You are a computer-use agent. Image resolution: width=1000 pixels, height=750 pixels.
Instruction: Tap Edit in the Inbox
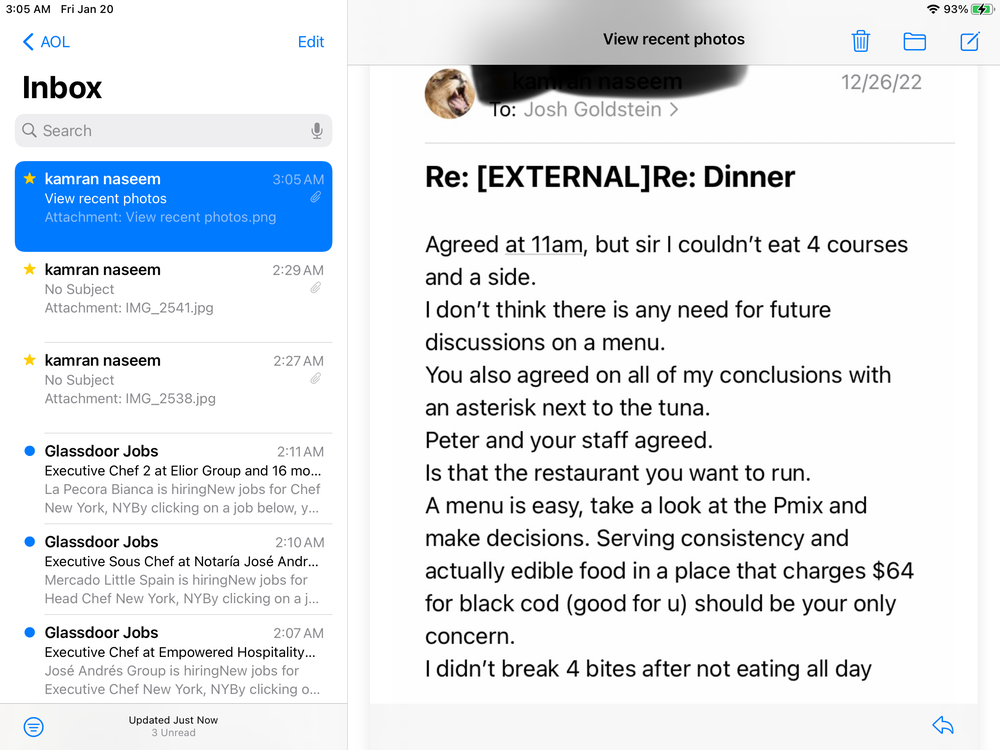311,42
